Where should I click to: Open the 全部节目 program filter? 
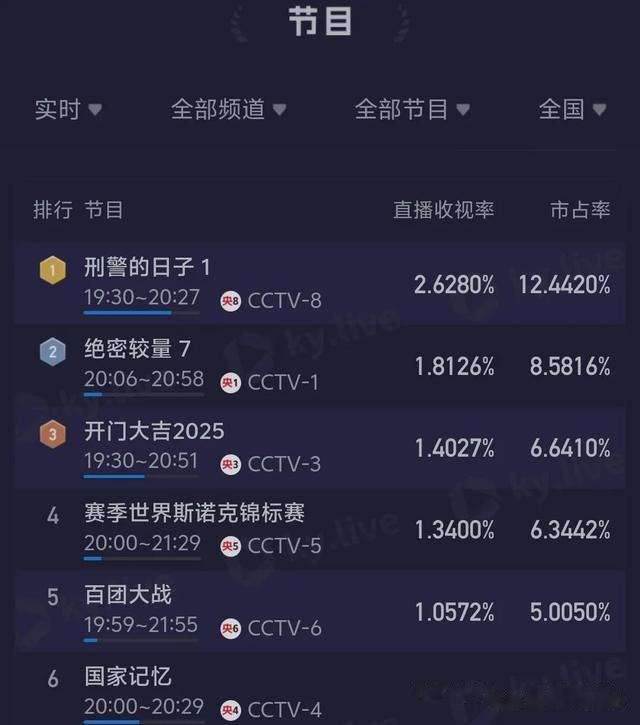coord(412,110)
